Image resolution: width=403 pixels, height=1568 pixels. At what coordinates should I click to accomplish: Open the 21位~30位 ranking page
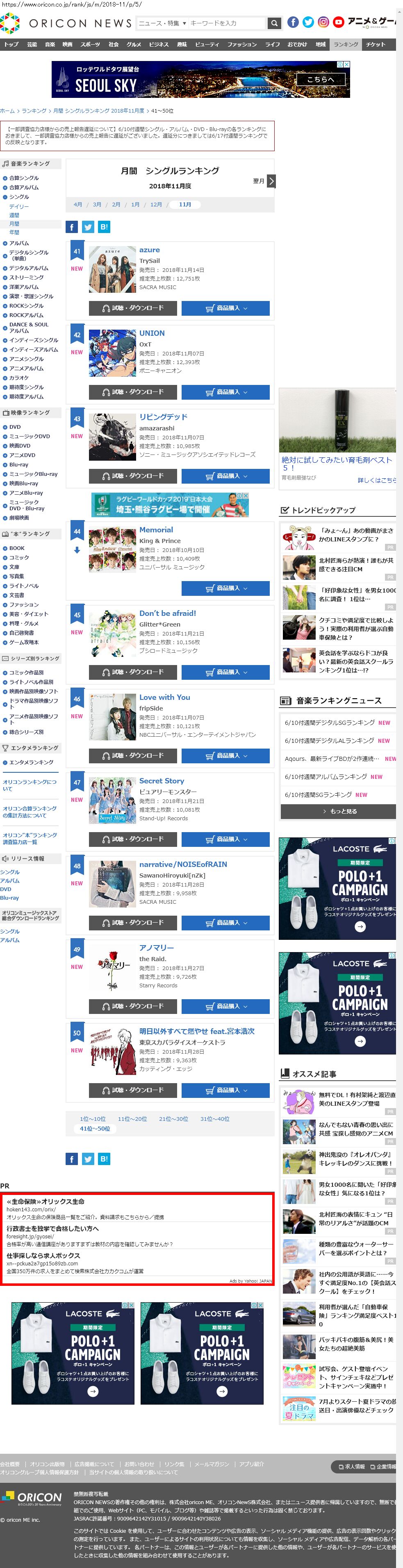tap(173, 1119)
